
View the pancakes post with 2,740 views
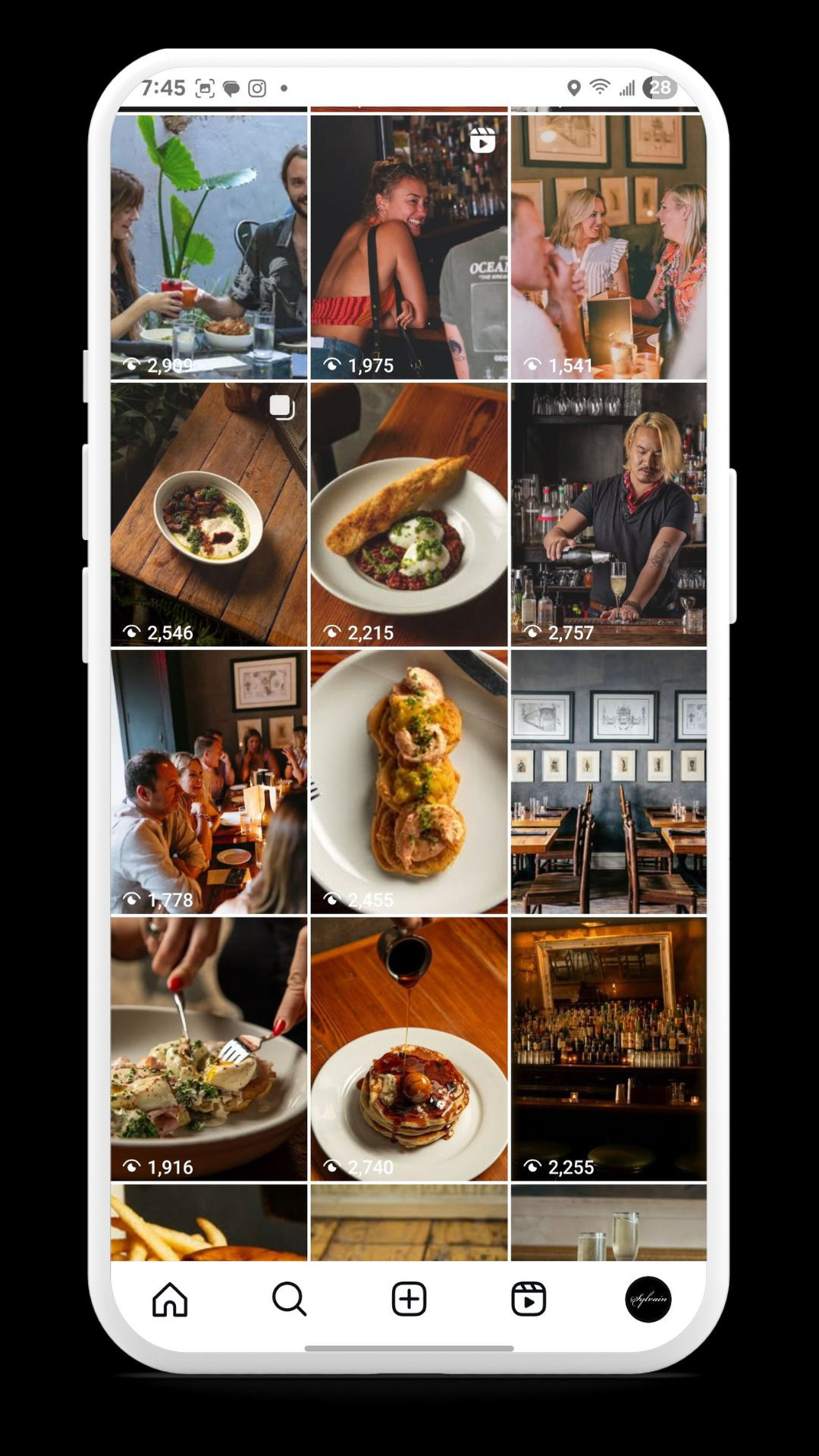[409, 1050]
